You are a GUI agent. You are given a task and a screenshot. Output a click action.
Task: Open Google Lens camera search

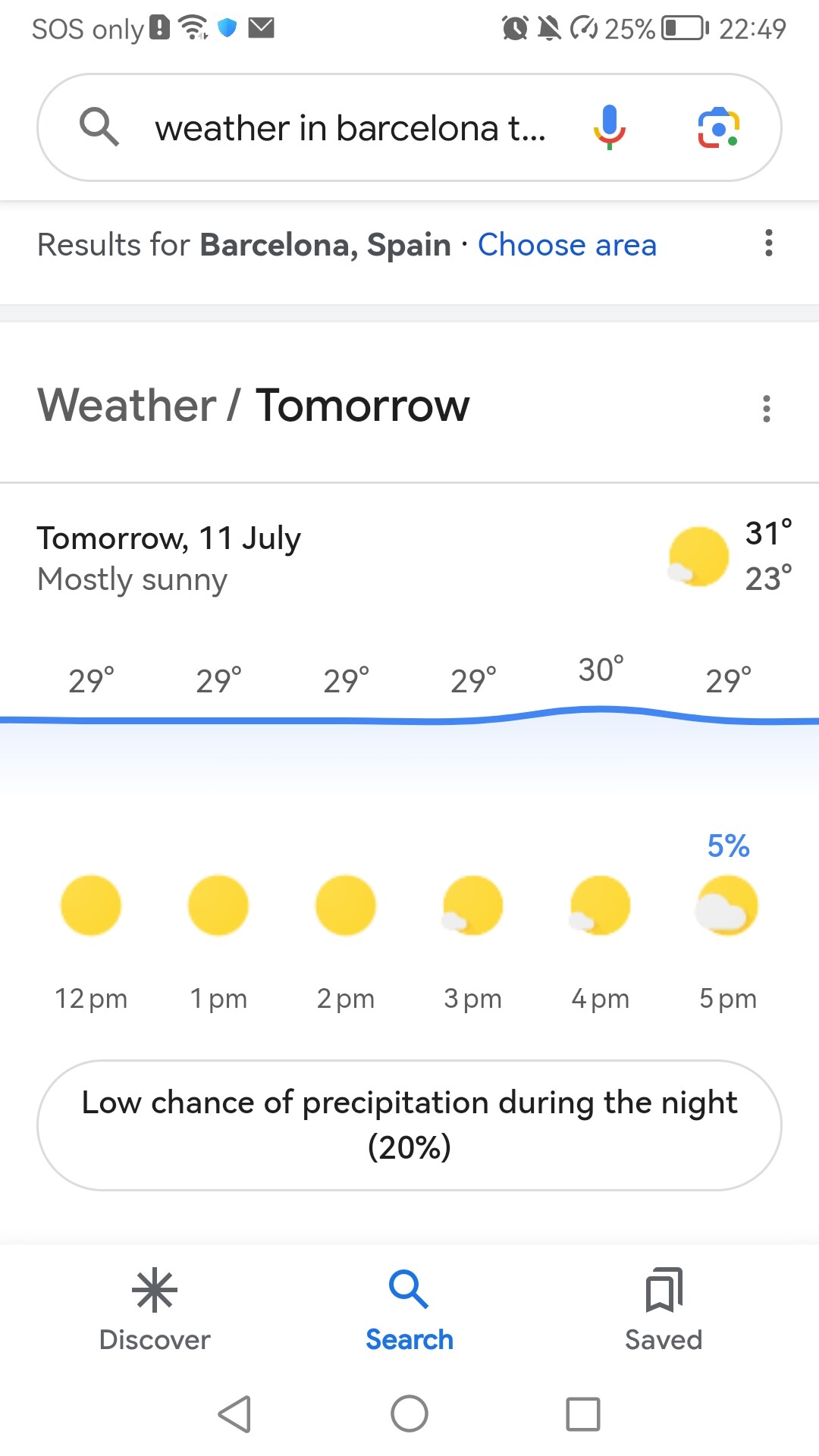tap(718, 127)
